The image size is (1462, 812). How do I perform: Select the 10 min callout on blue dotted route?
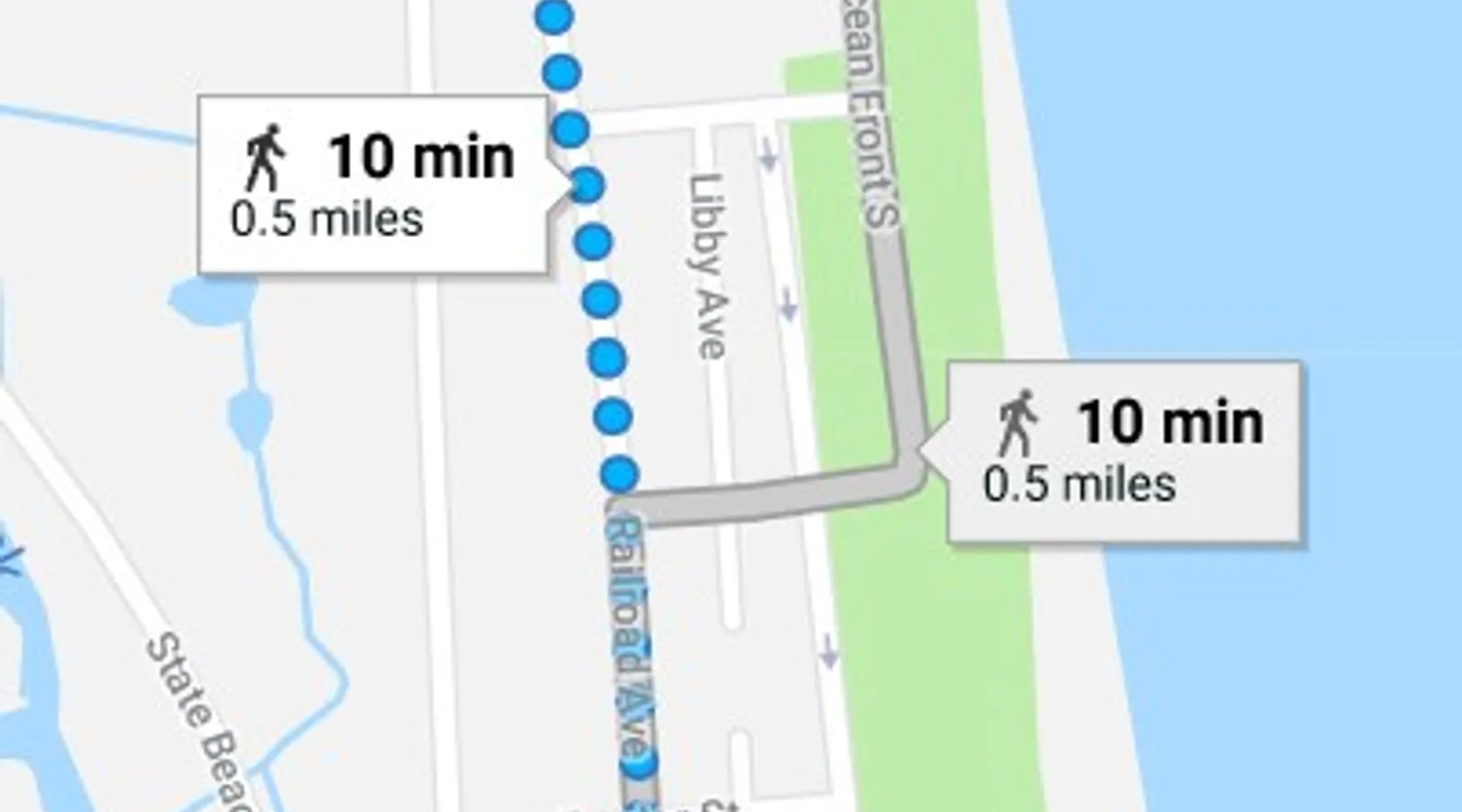(x=374, y=184)
